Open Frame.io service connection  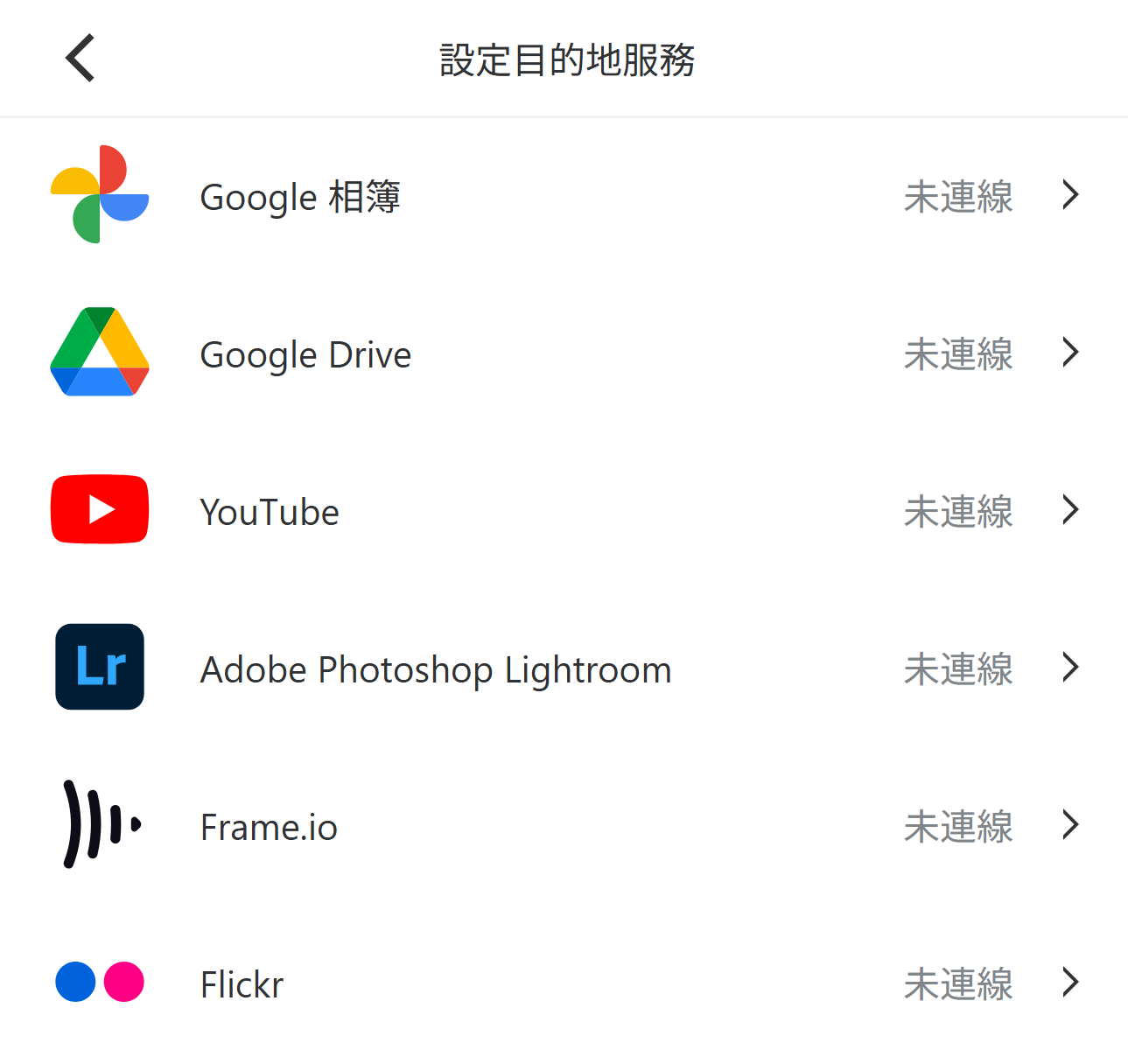564,826
